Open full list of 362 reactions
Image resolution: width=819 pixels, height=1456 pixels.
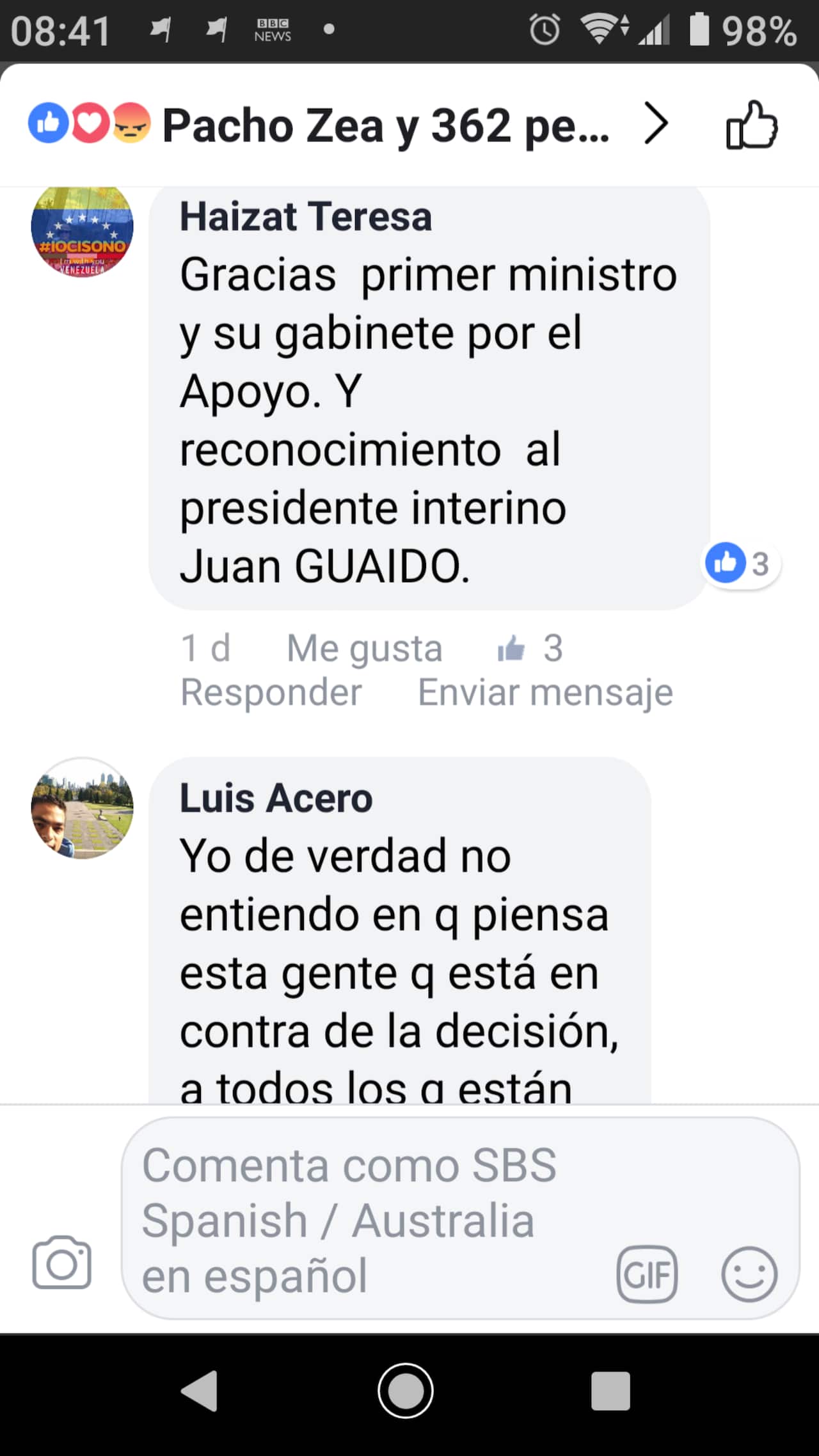tap(384, 125)
